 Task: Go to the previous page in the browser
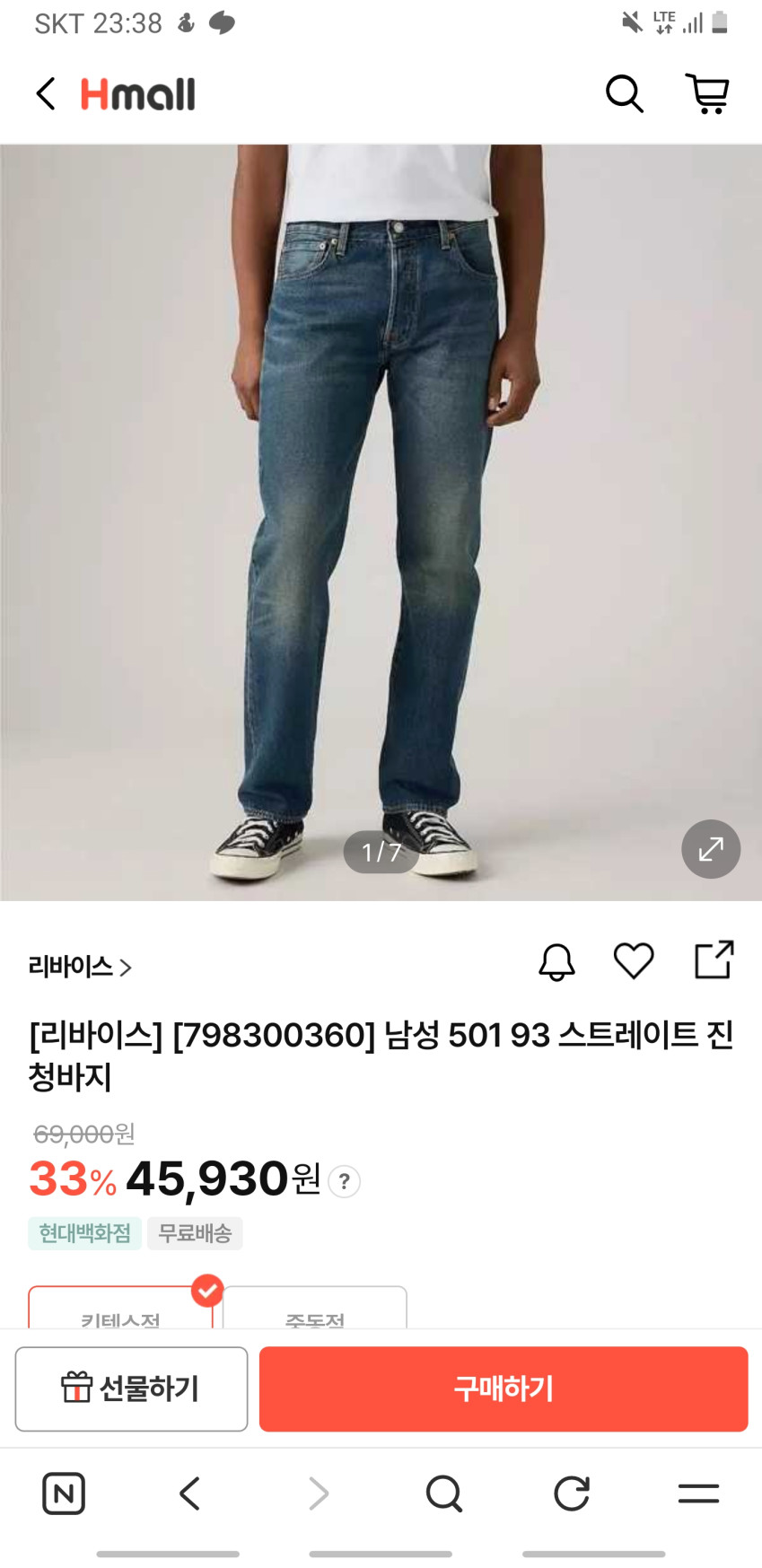pyautogui.click(x=189, y=1494)
